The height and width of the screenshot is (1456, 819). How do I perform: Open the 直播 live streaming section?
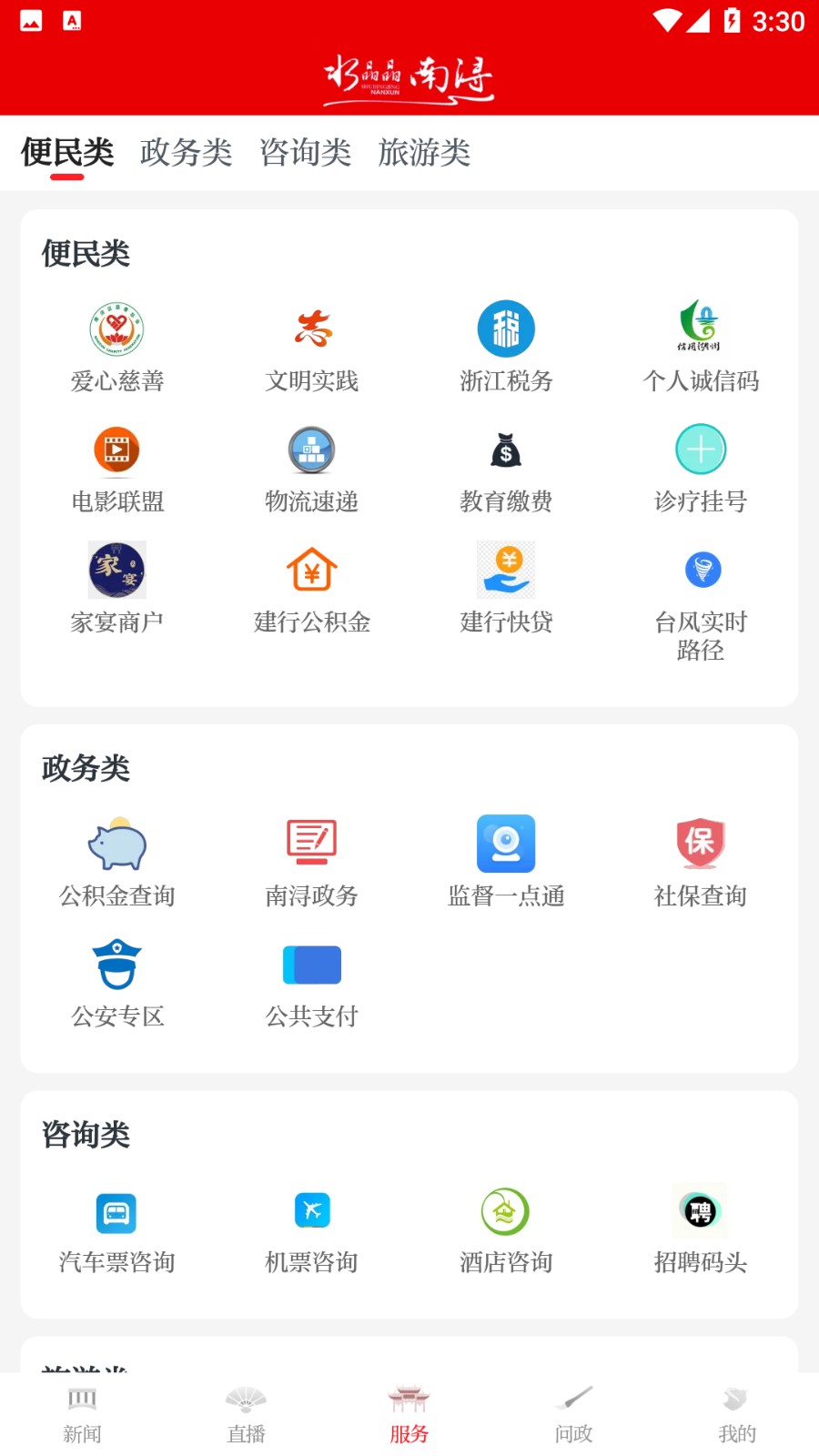pos(246,1412)
